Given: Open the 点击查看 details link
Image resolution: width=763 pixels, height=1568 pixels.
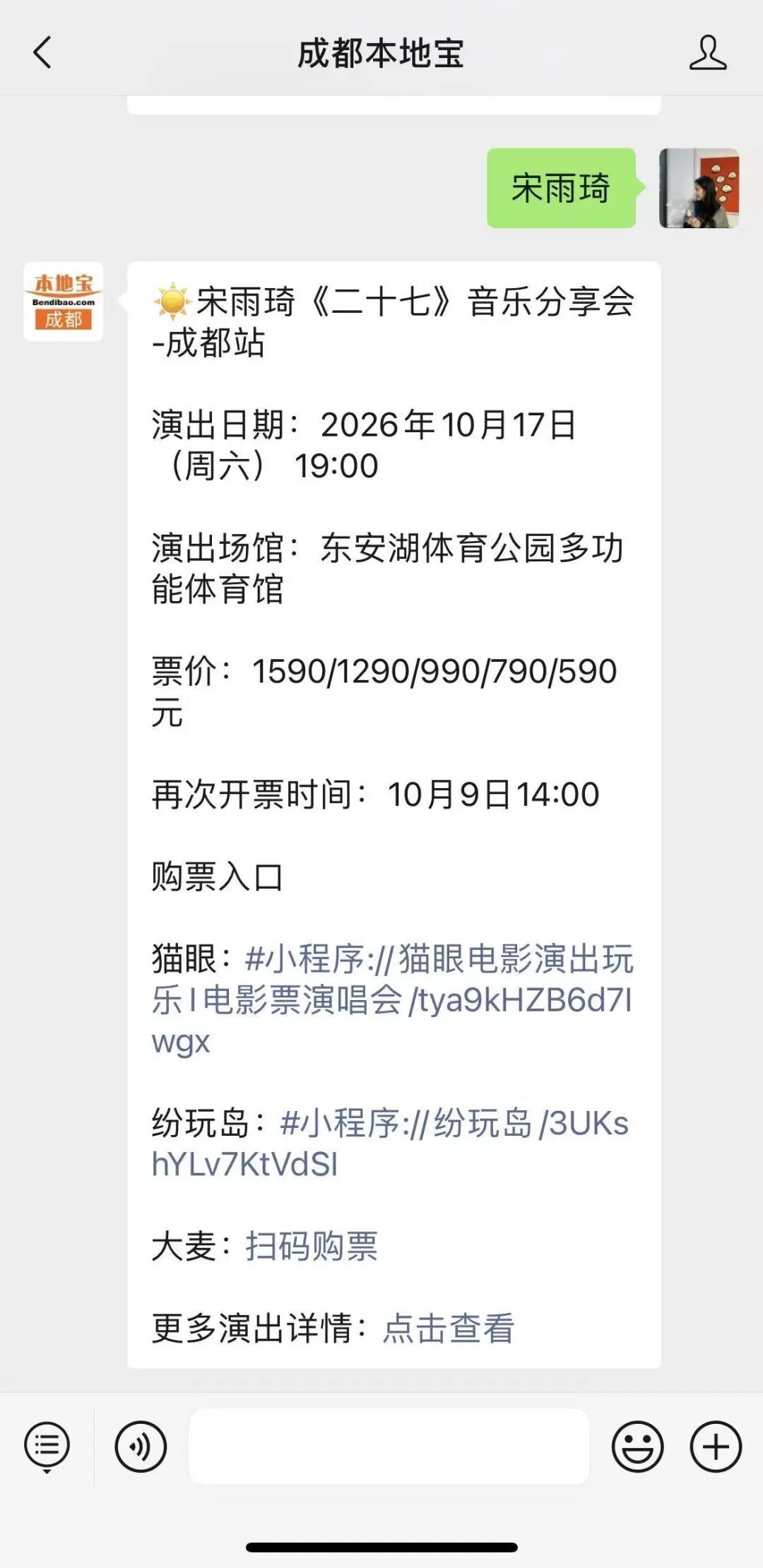Looking at the screenshot, I should coord(448,1328).
